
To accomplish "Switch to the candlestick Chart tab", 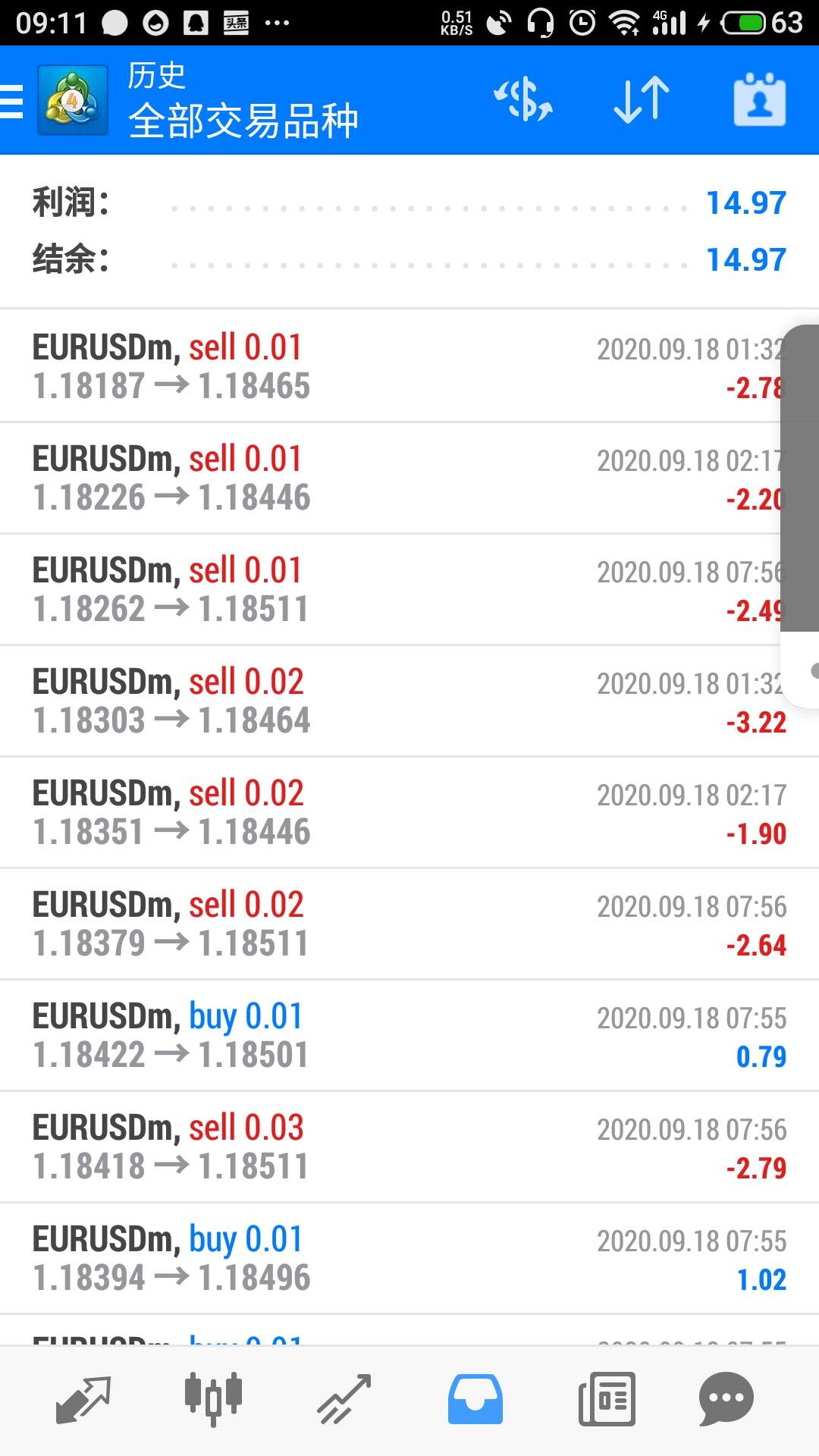I will pos(213,1398).
